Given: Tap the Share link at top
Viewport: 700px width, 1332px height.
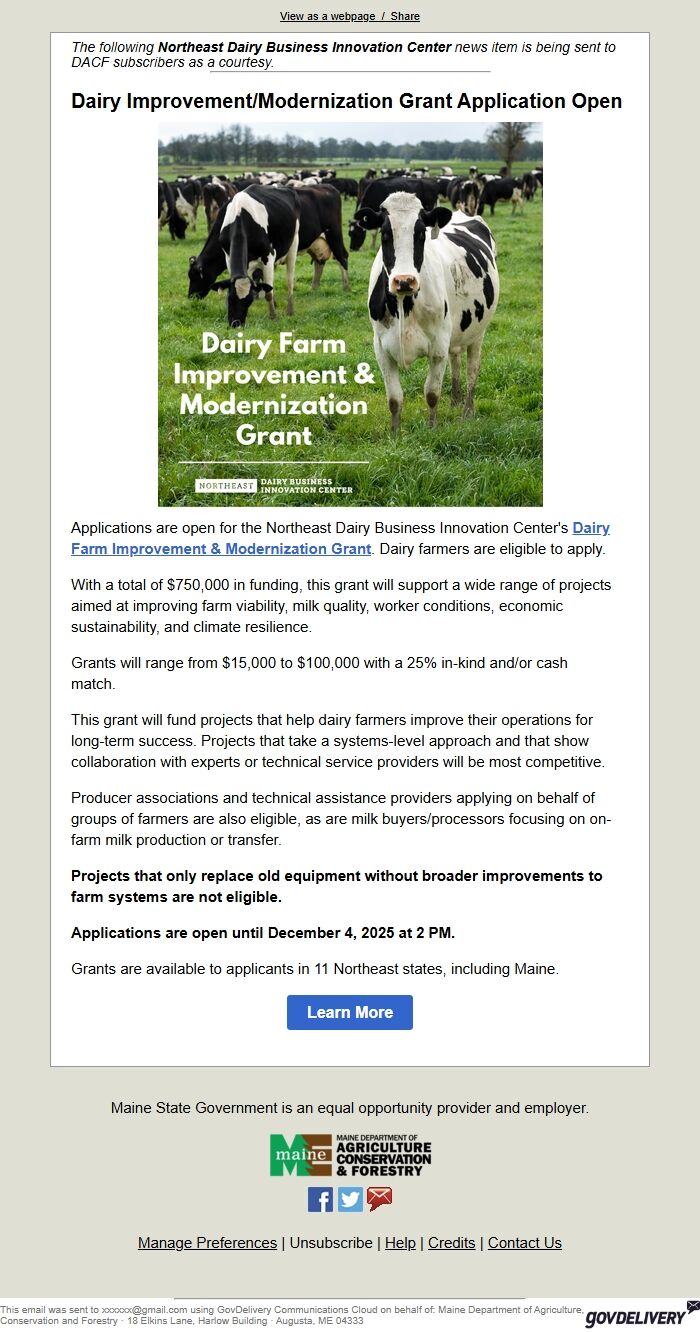Looking at the screenshot, I should click(405, 16).
